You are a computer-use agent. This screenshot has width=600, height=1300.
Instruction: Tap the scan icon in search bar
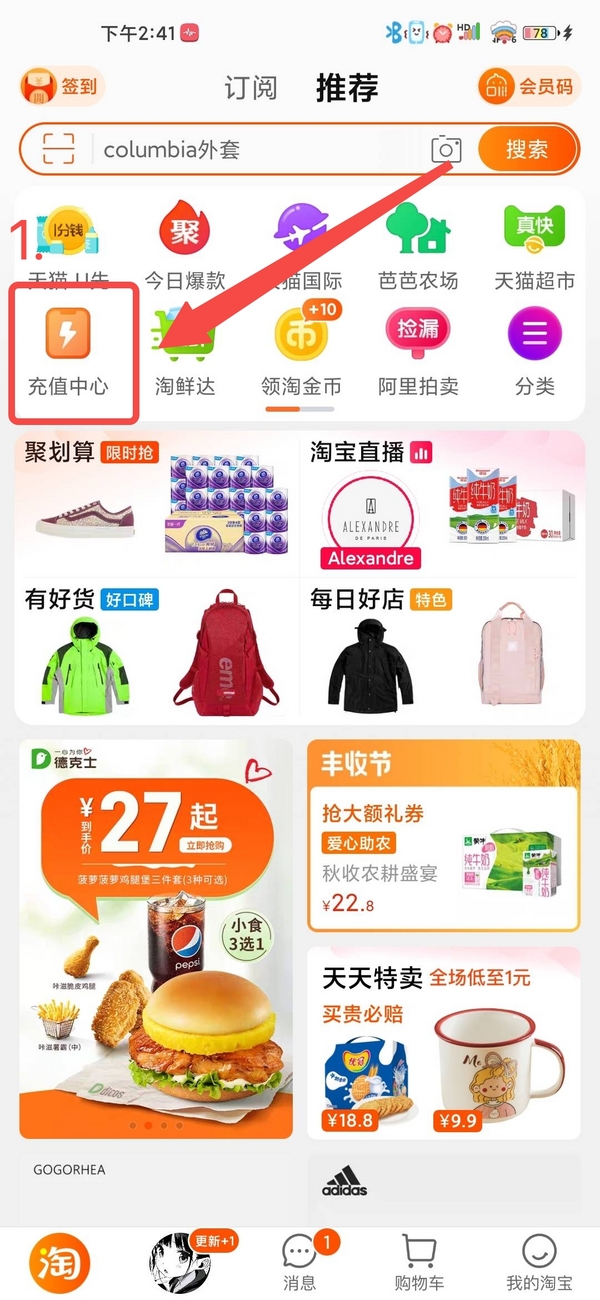tap(59, 150)
